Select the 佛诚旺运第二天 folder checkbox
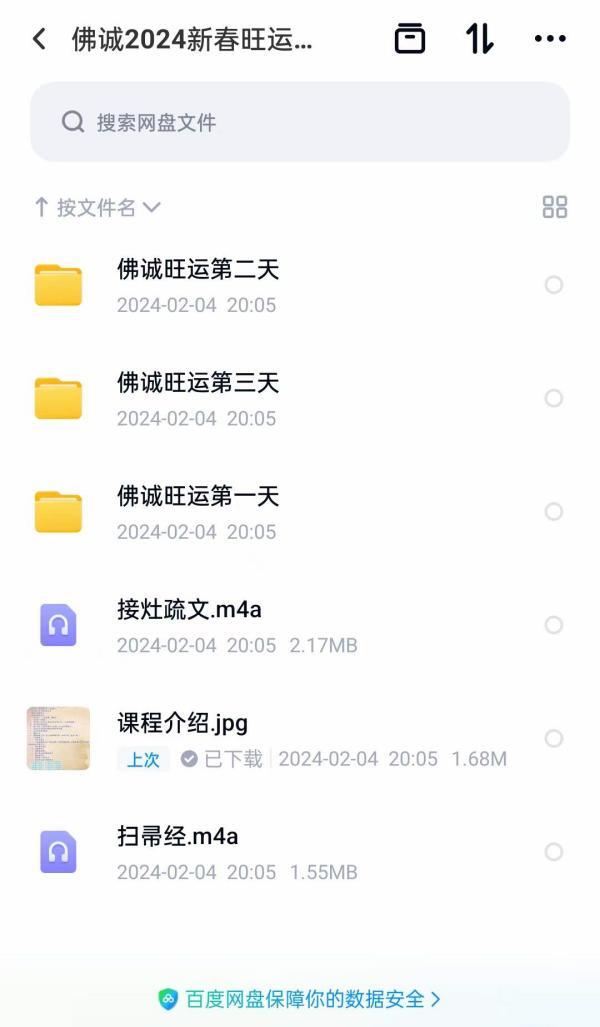 pyautogui.click(x=553, y=285)
